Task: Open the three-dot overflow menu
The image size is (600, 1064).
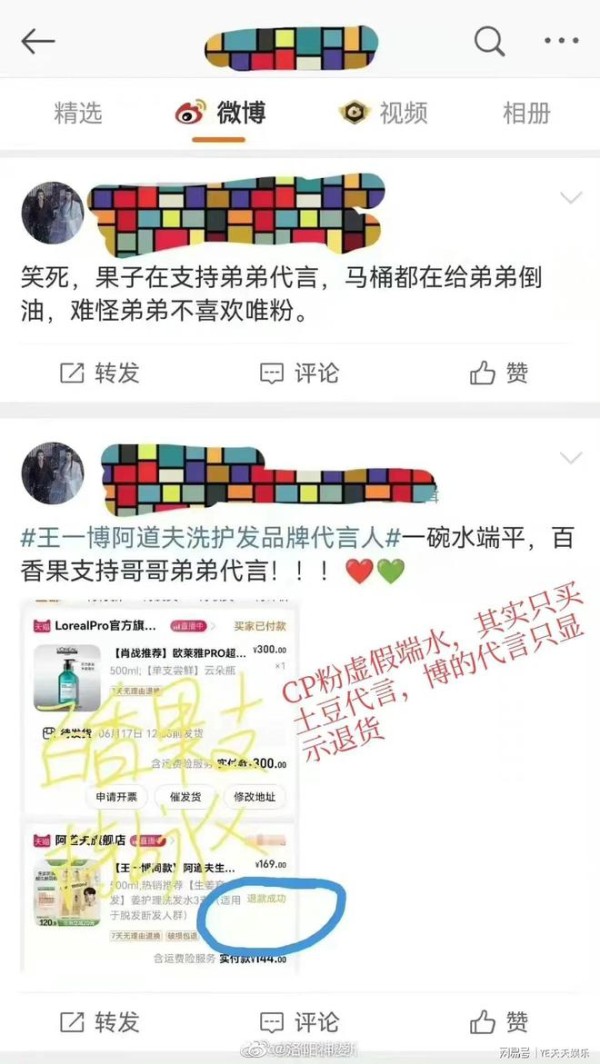Action: (x=562, y=41)
